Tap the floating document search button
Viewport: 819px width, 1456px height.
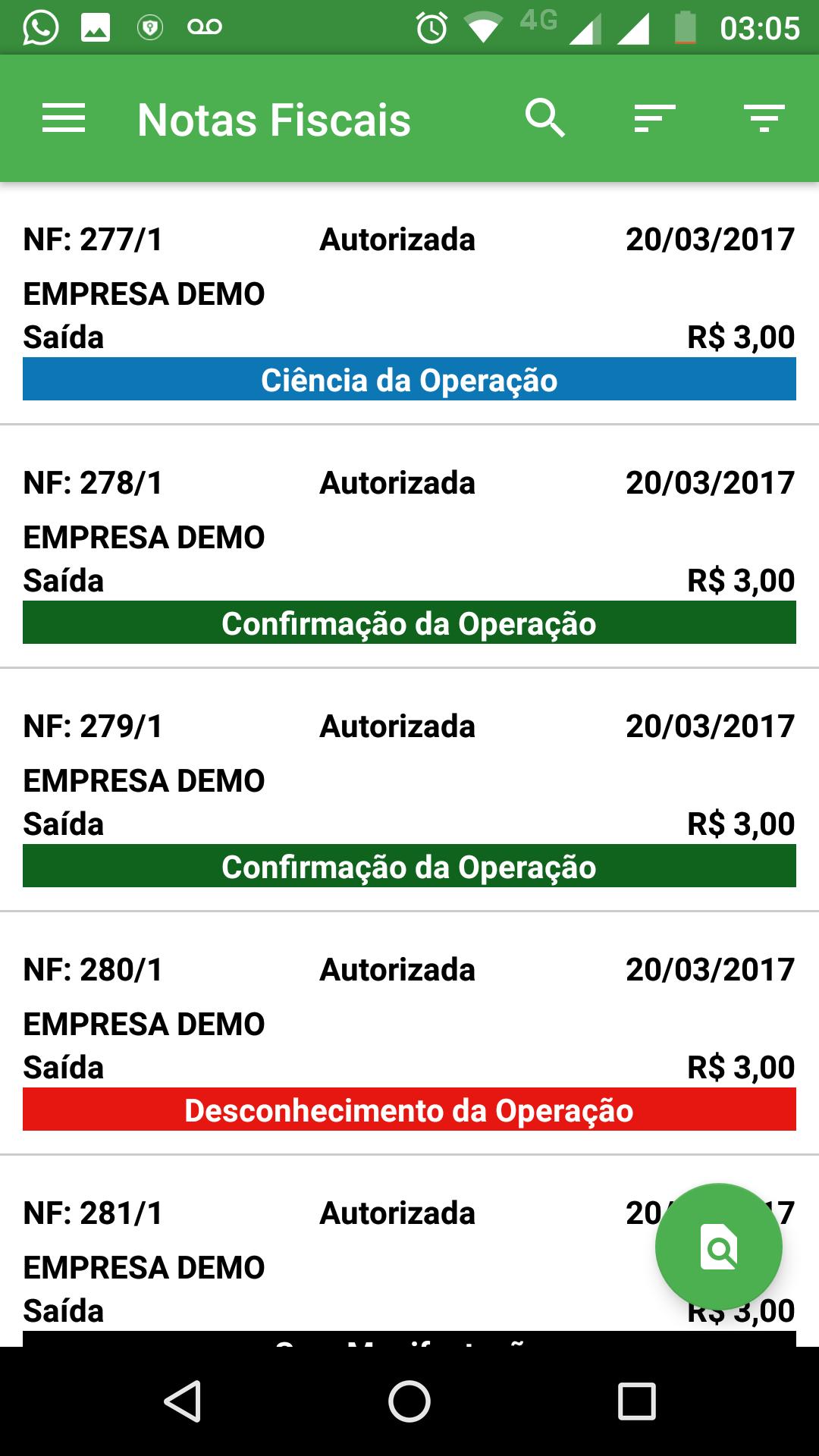pos(718,1247)
